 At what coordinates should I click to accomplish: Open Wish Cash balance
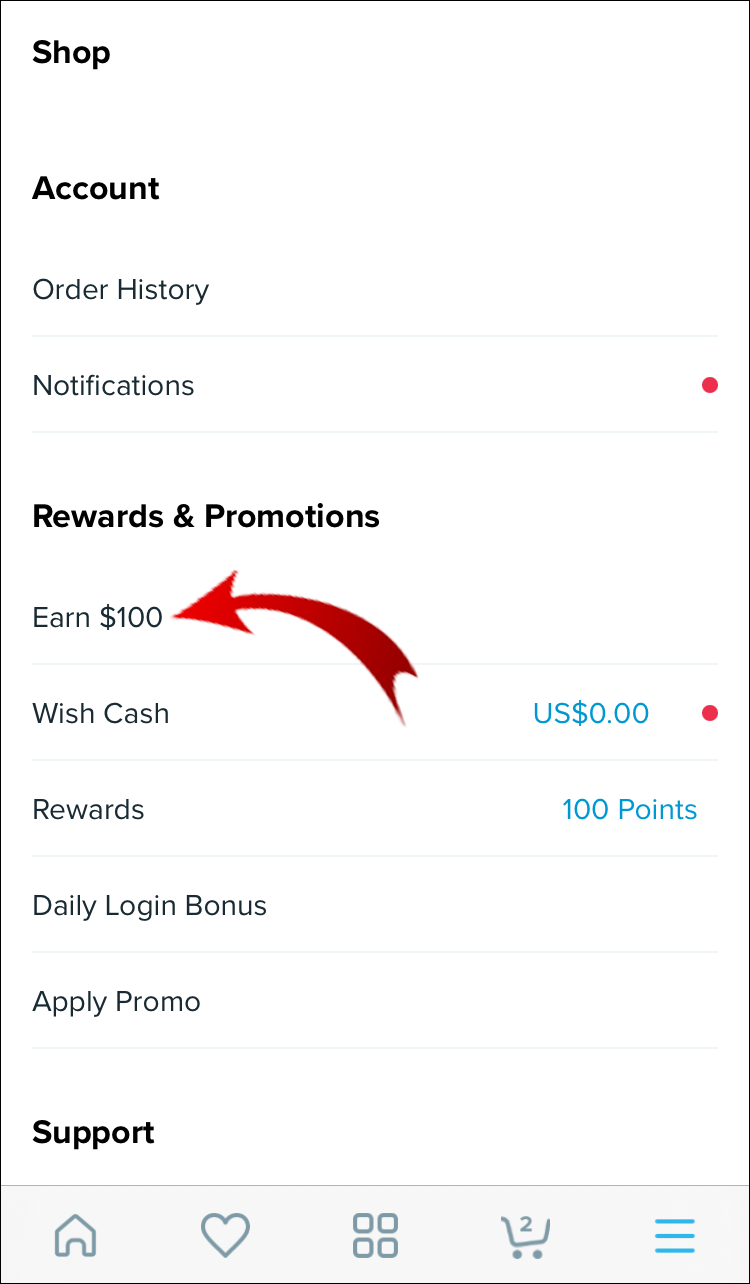pyautogui.click(x=101, y=714)
